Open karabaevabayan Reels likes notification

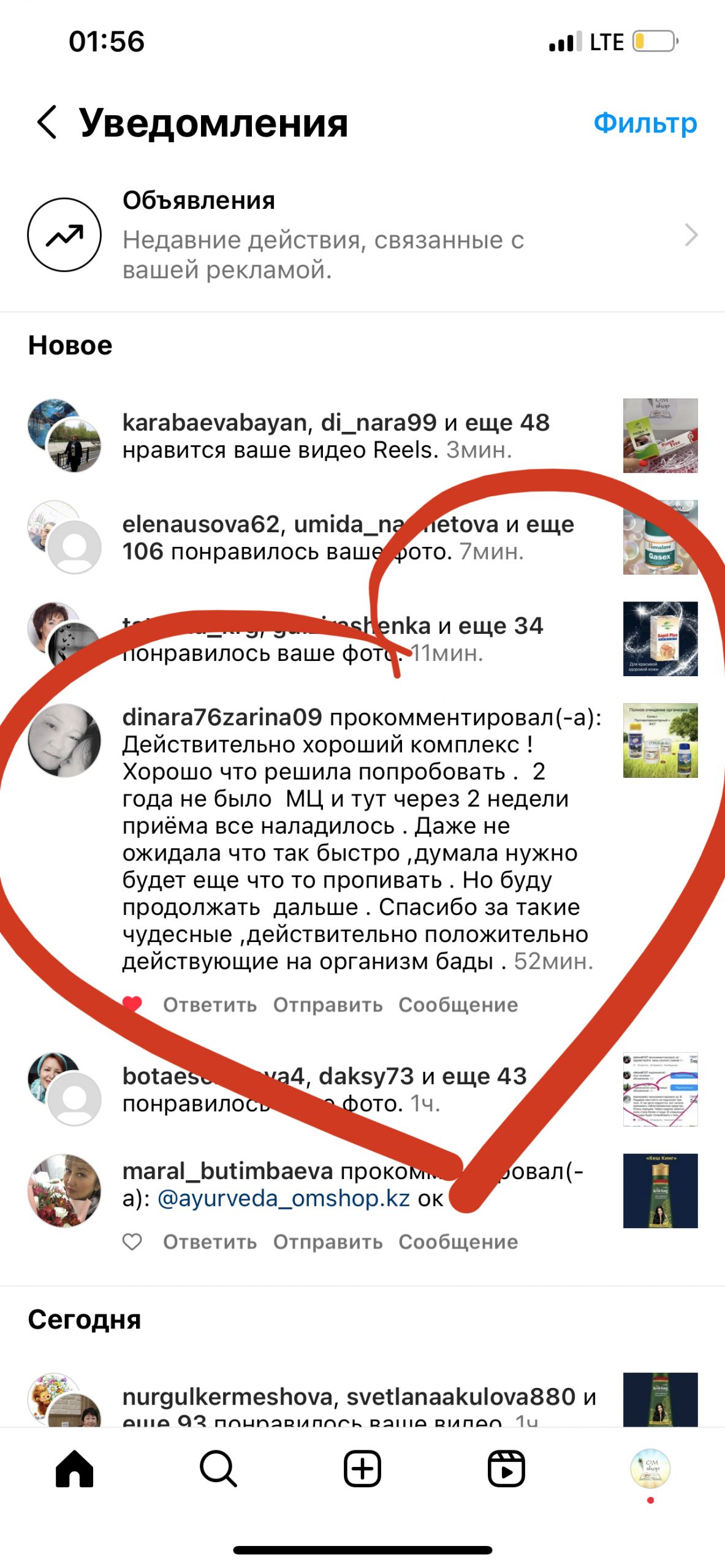336,436
